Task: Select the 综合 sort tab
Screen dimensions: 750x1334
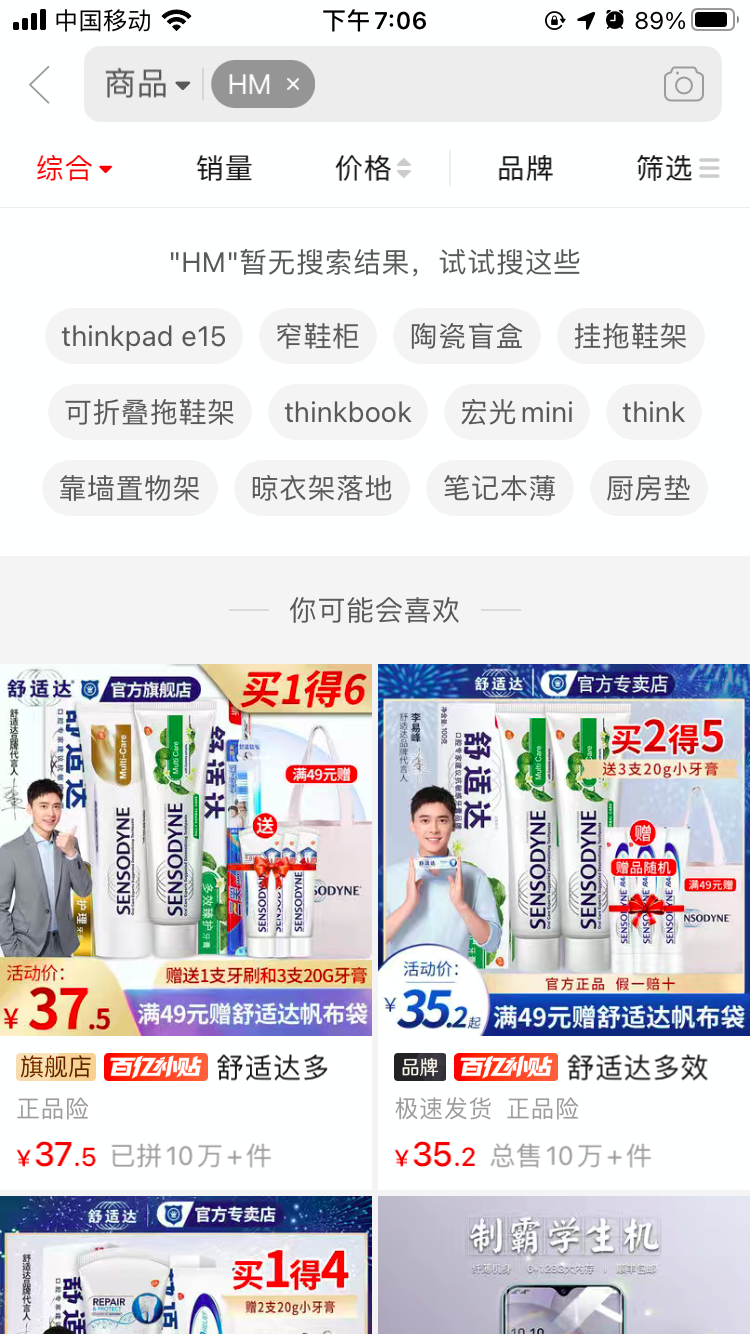Action: [x=75, y=168]
